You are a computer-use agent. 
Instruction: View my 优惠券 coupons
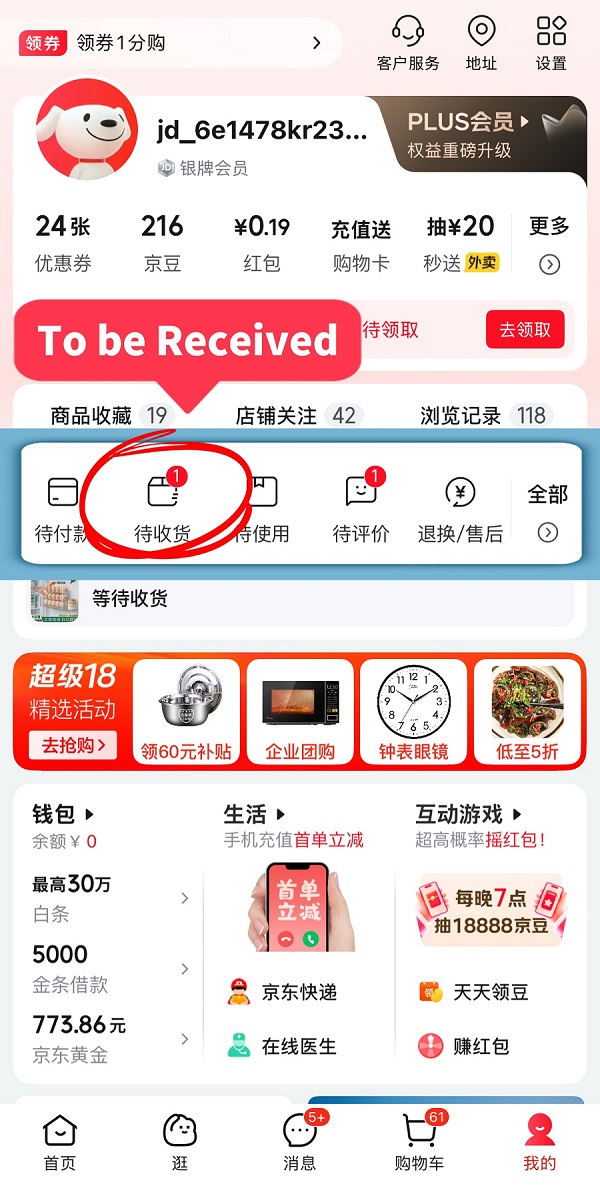[63, 243]
